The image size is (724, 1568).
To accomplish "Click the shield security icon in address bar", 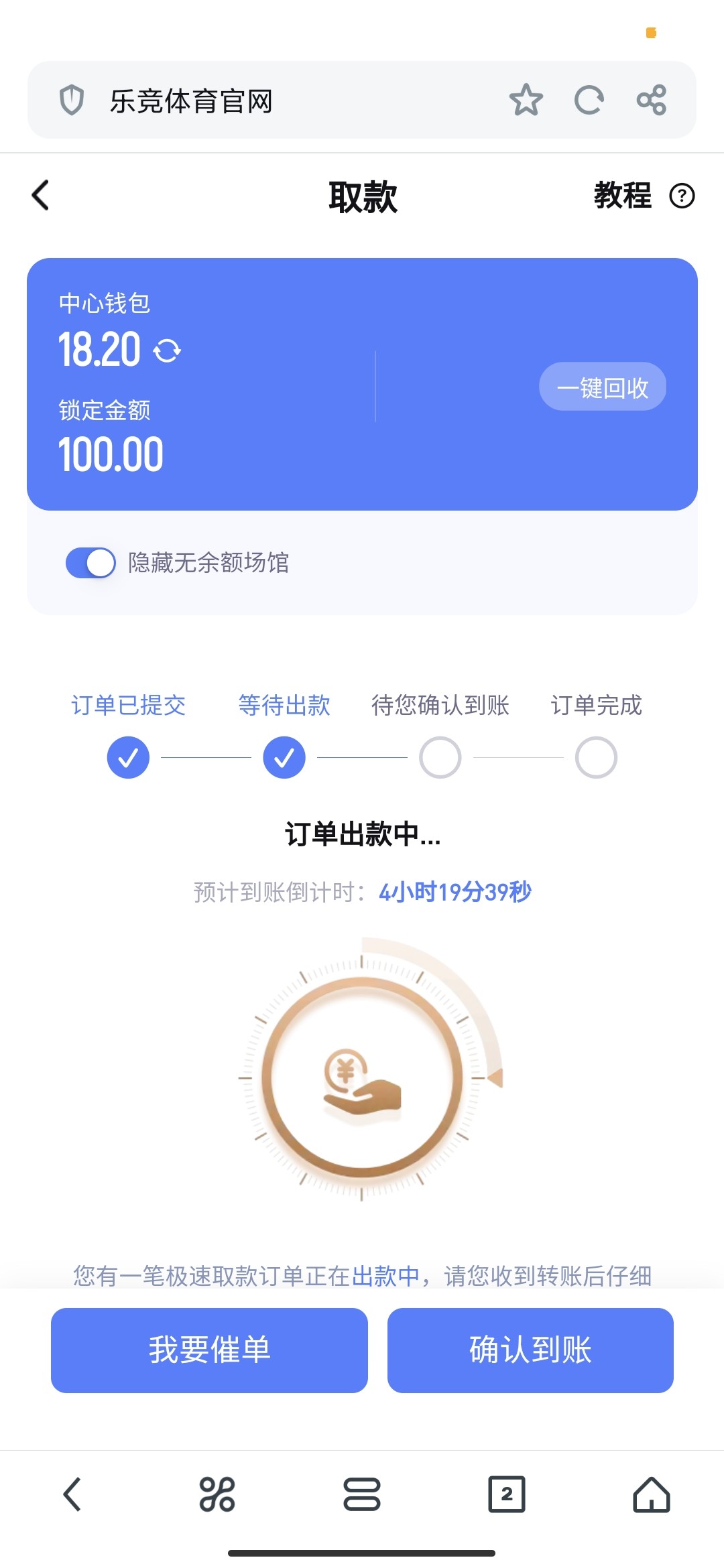I will point(72,101).
